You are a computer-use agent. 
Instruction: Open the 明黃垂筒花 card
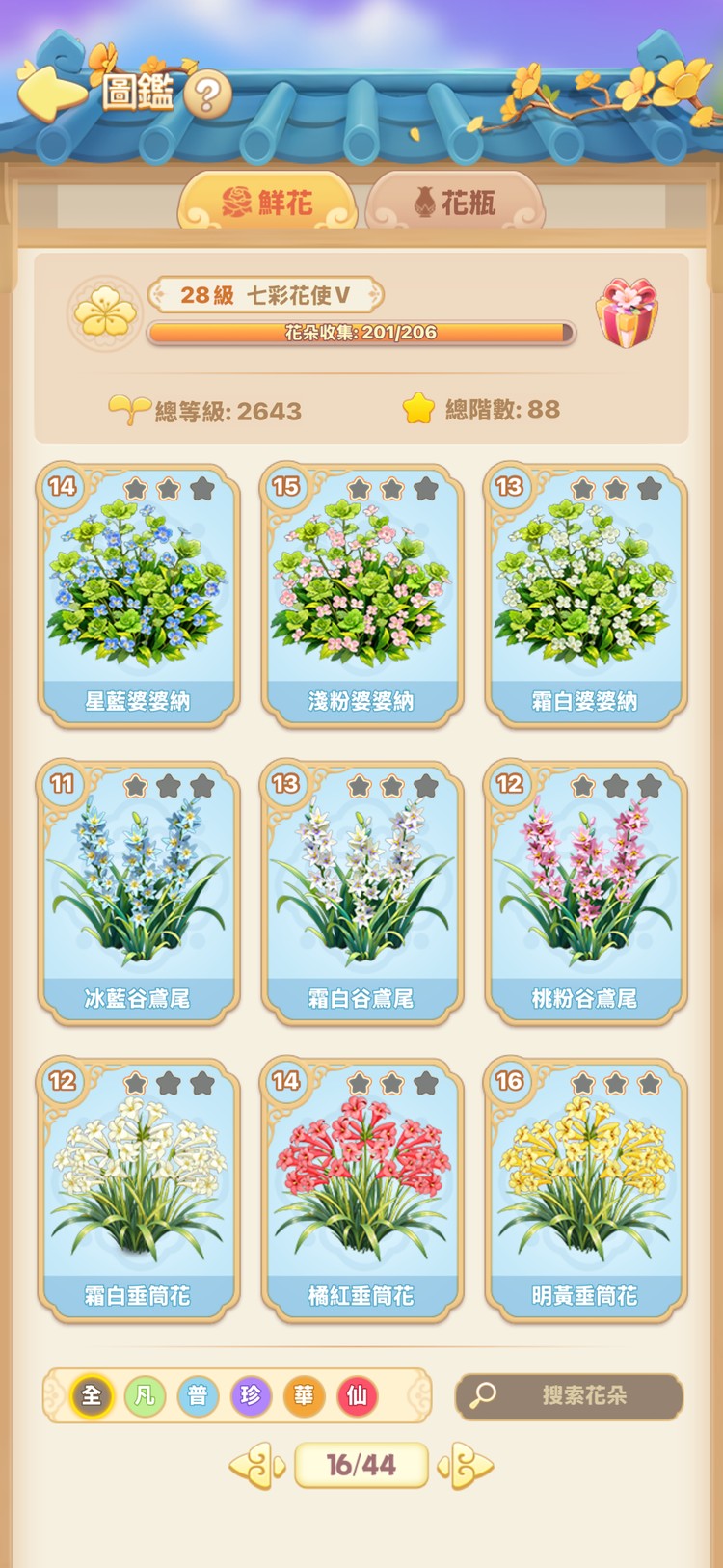(x=585, y=1188)
